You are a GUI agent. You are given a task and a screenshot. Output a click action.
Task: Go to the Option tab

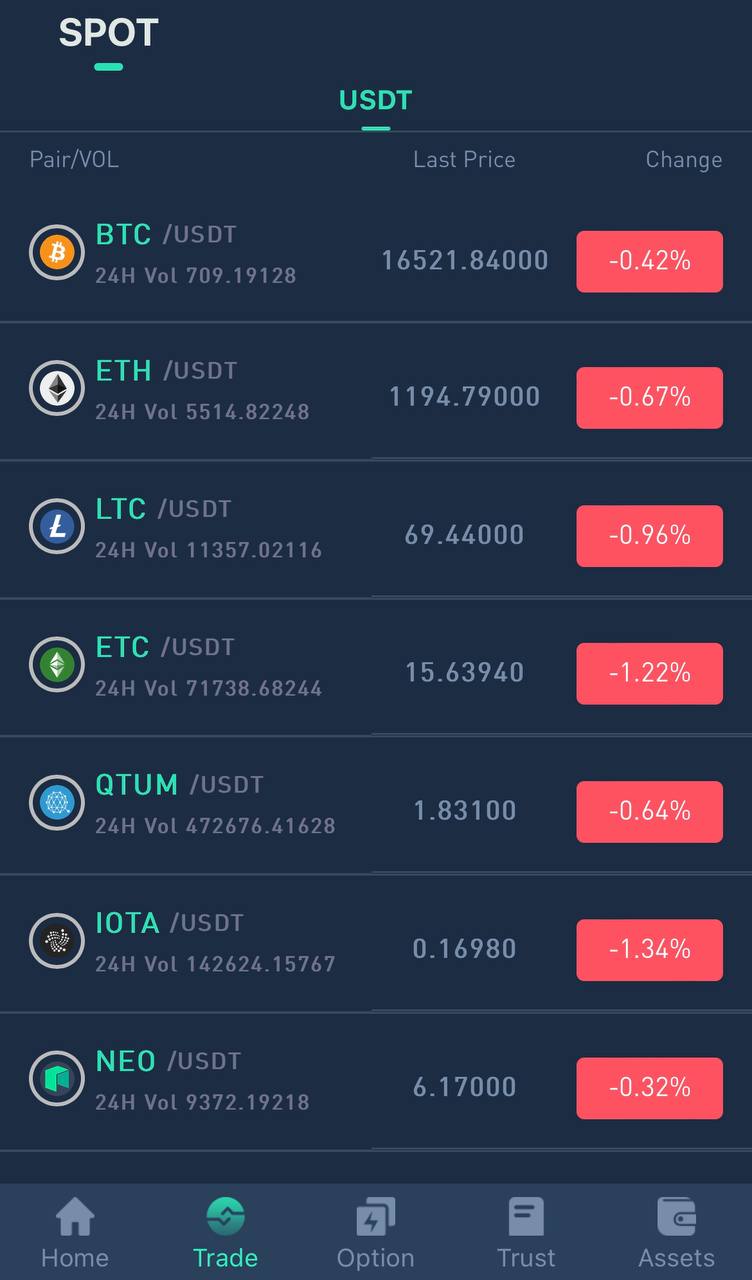pyautogui.click(x=375, y=1233)
